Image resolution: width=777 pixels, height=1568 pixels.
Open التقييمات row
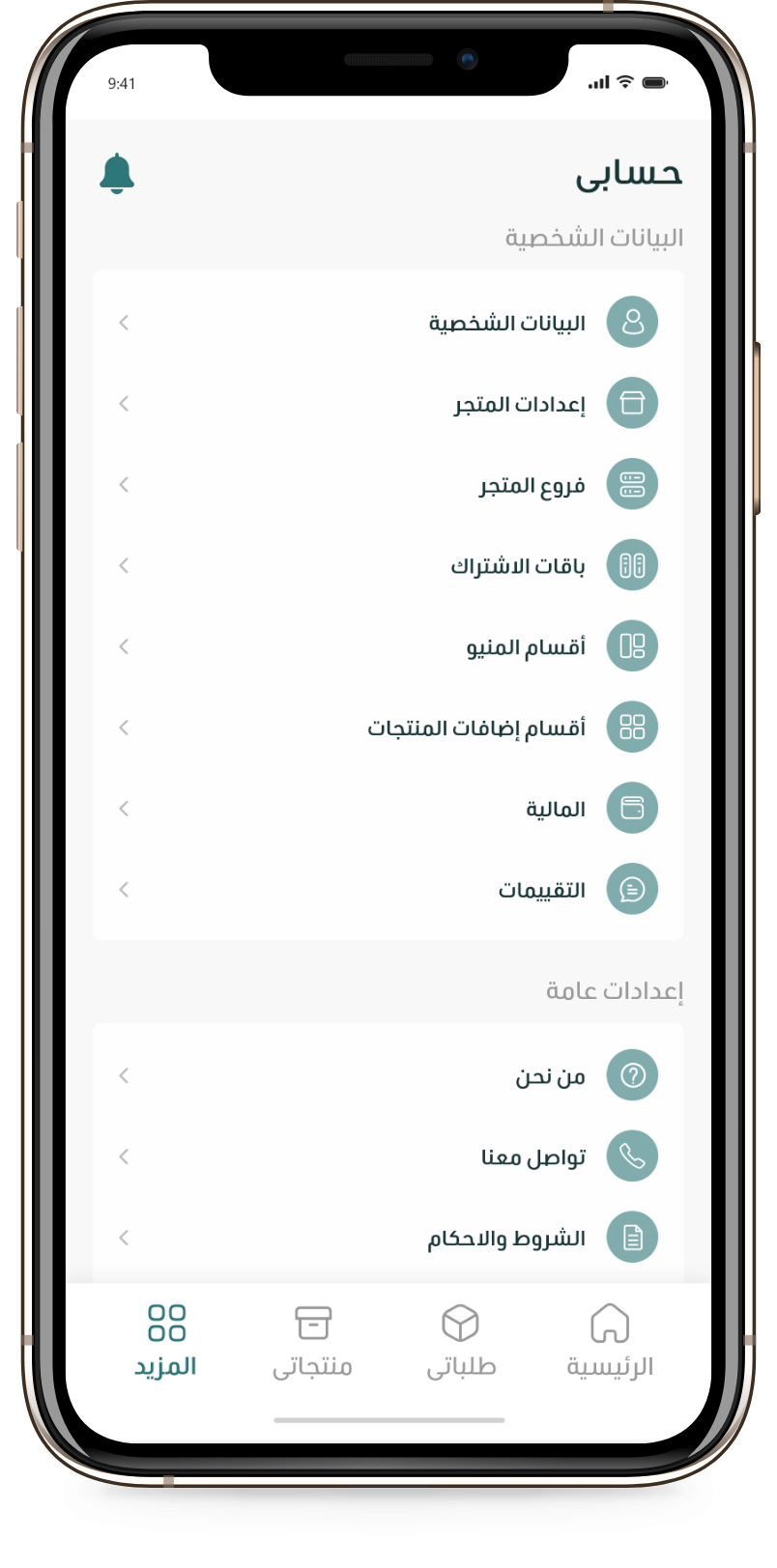[541, 890]
